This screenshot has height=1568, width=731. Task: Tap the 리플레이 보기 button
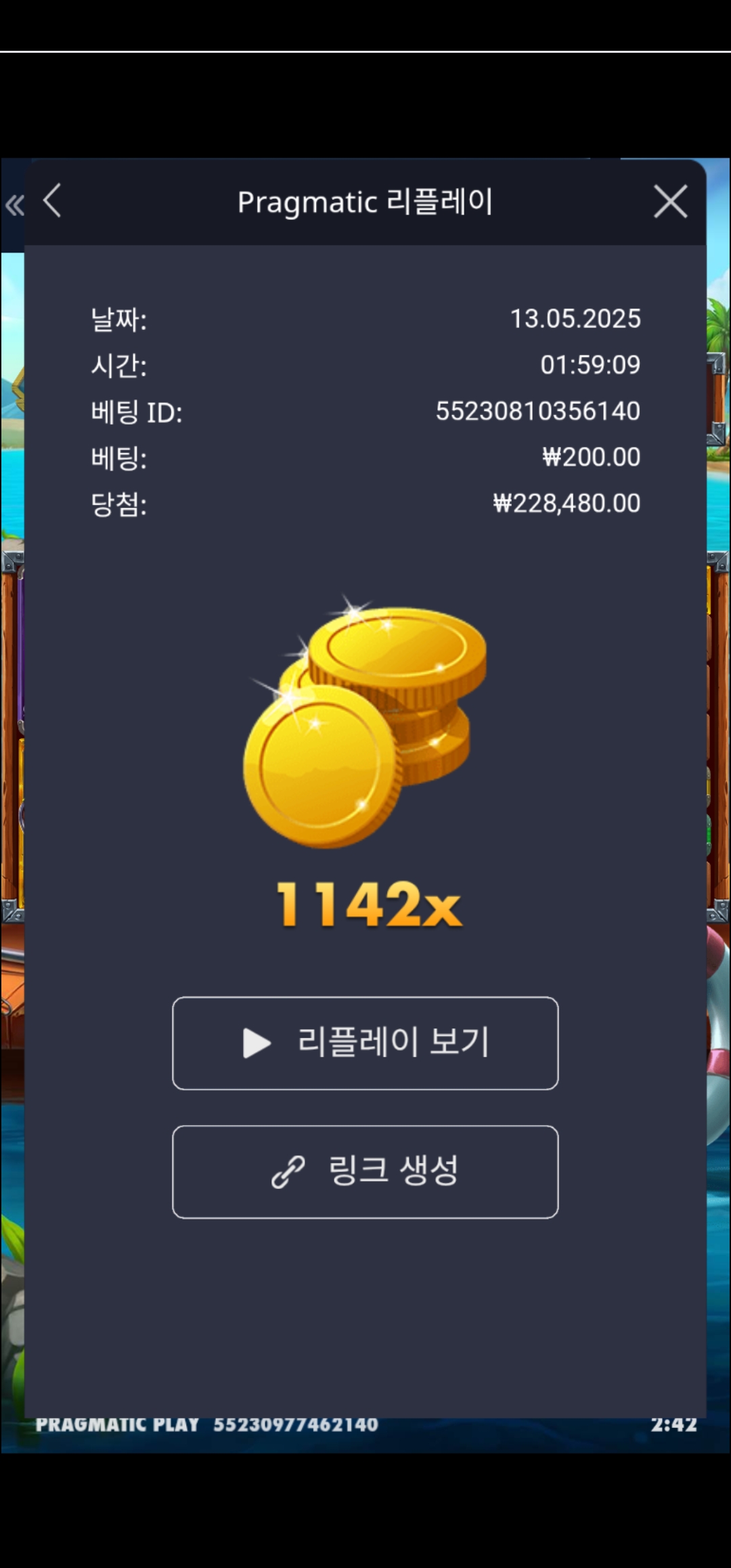365,1043
